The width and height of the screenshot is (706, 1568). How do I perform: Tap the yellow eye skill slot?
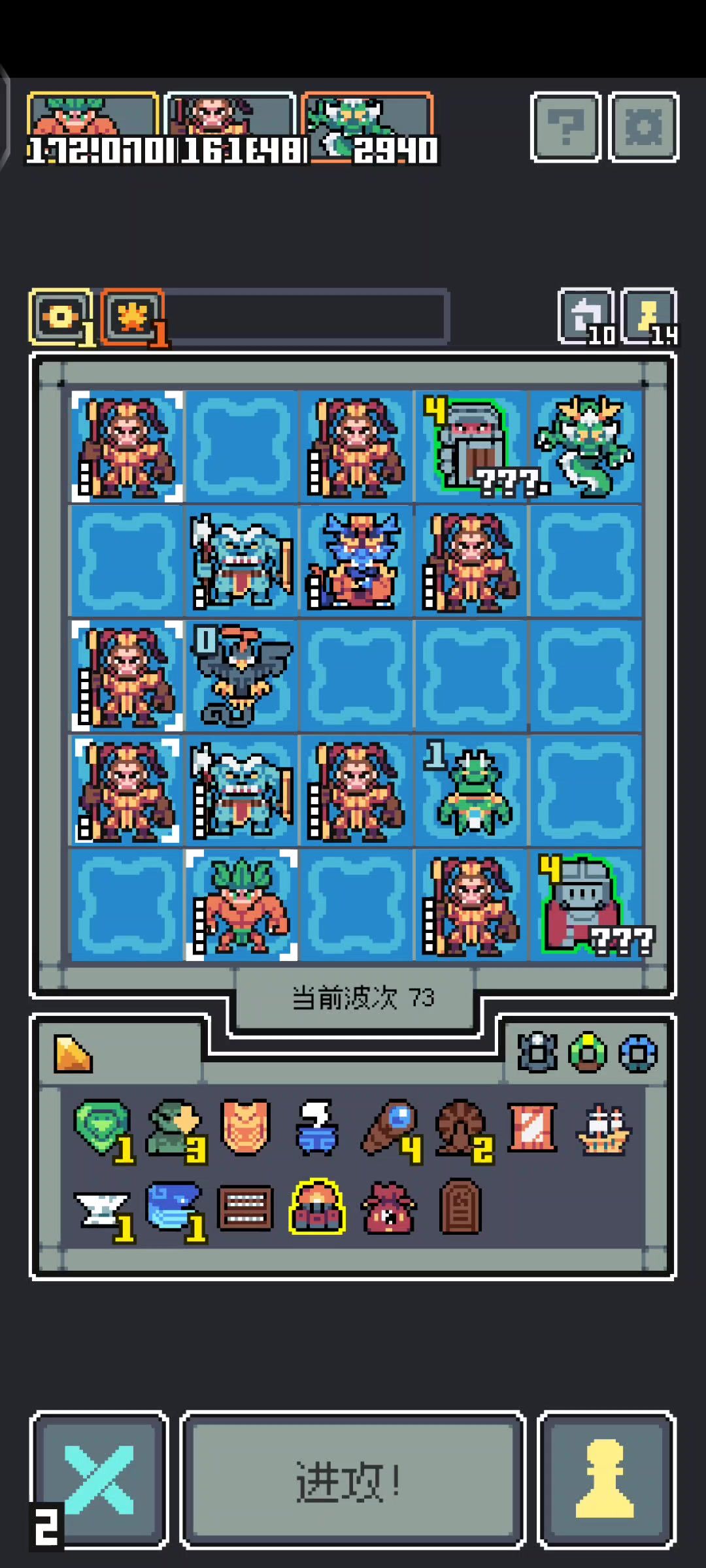(x=60, y=317)
